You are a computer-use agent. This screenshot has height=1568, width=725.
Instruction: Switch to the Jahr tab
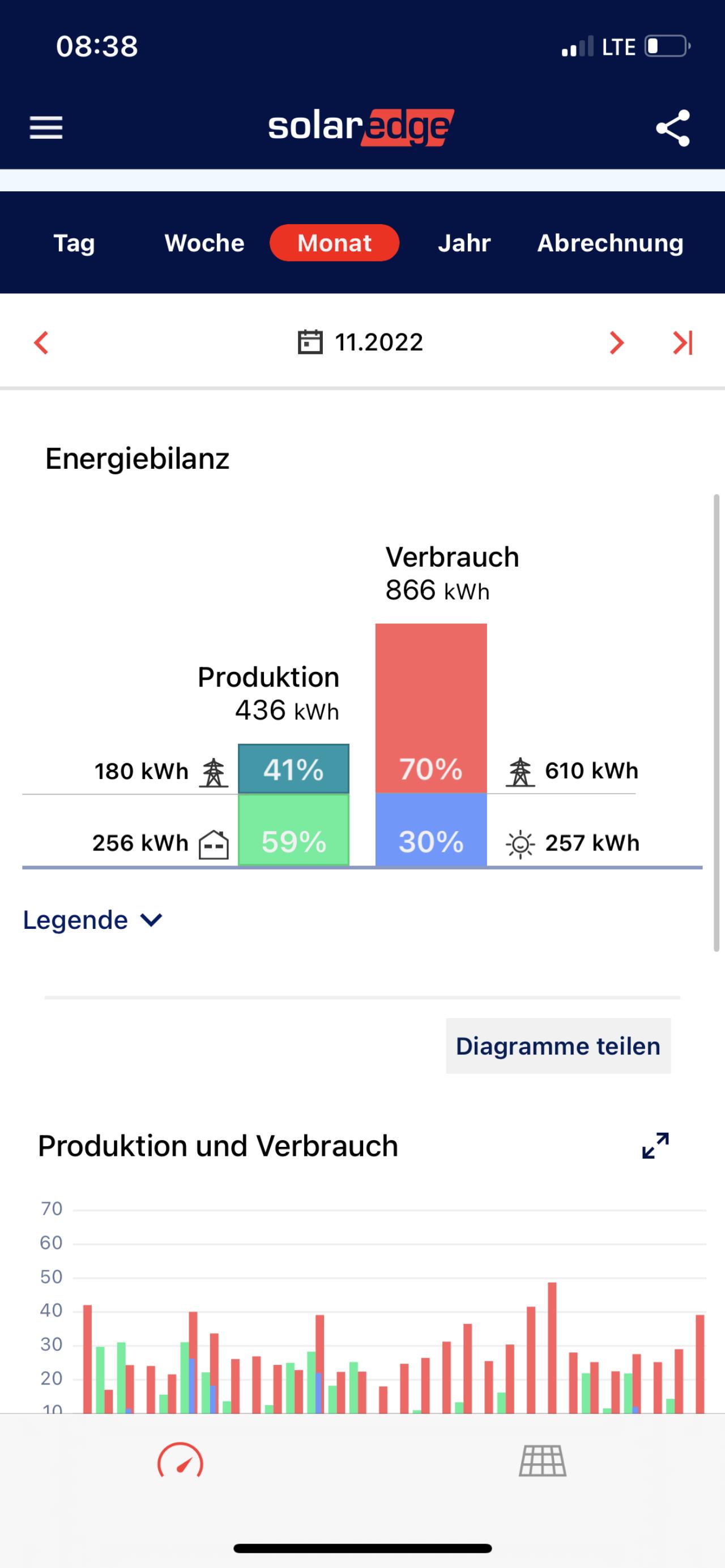coord(464,243)
